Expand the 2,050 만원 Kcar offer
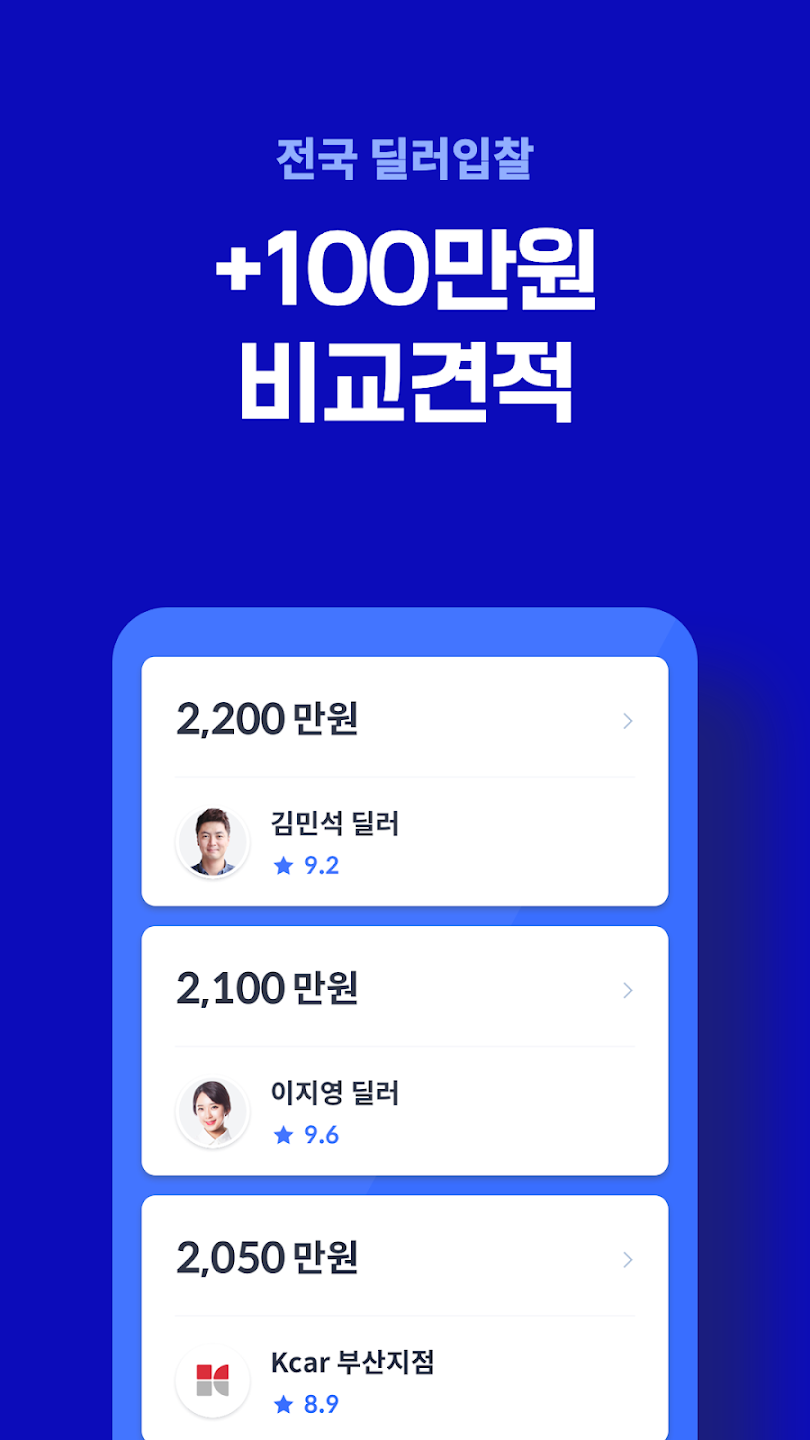Image resolution: width=810 pixels, height=1440 pixels. click(x=628, y=1259)
